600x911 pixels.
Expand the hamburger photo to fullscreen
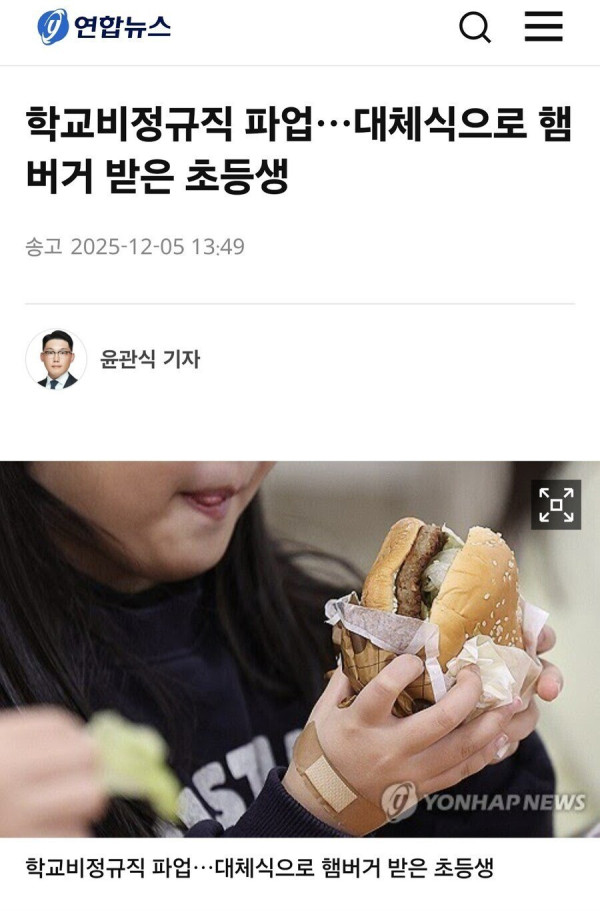point(556,504)
